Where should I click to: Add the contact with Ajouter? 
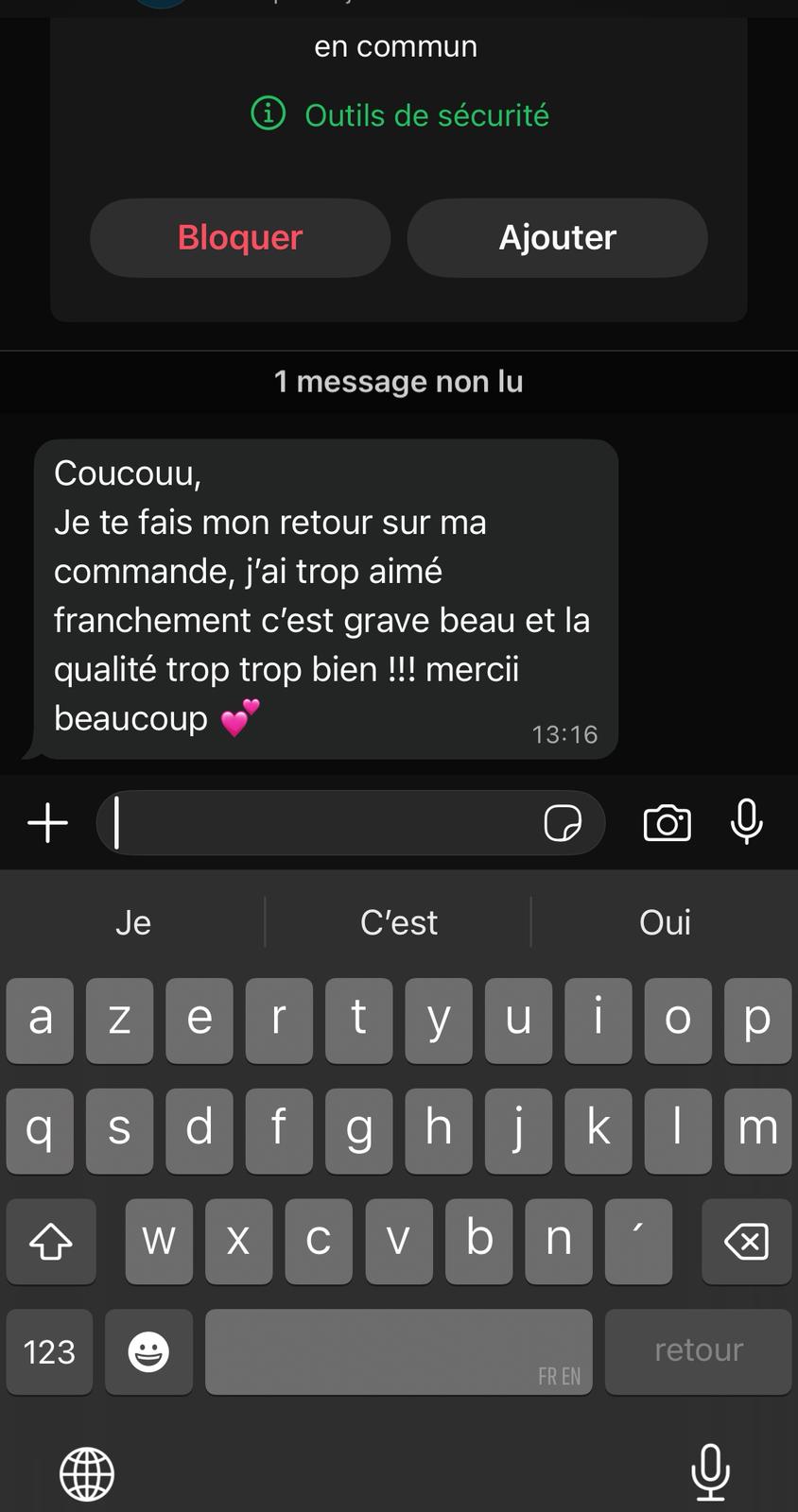[557, 238]
